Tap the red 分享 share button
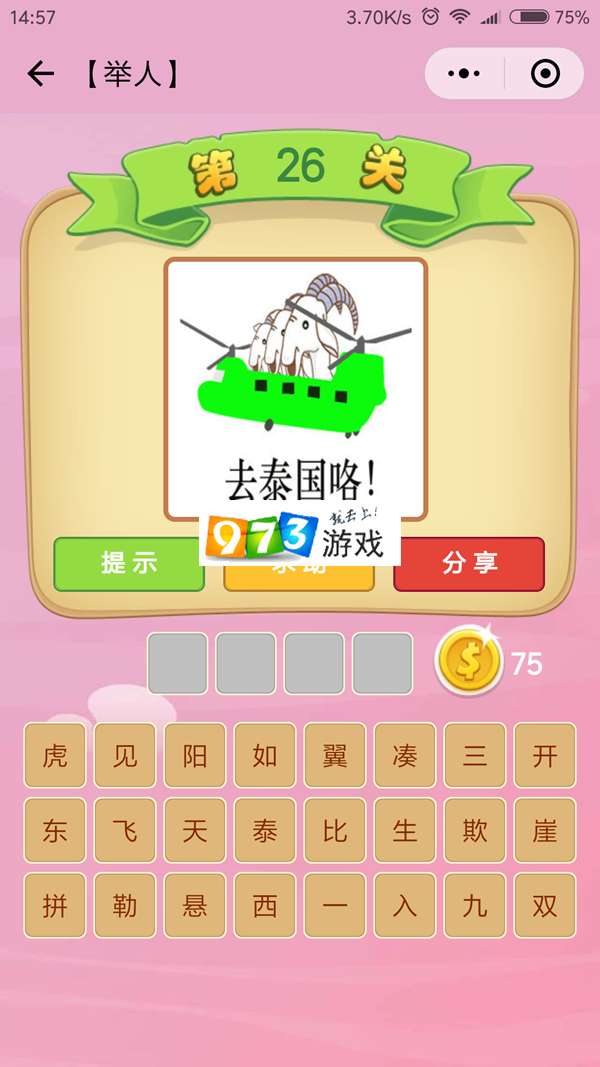This screenshot has width=600, height=1067. [469, 563]
